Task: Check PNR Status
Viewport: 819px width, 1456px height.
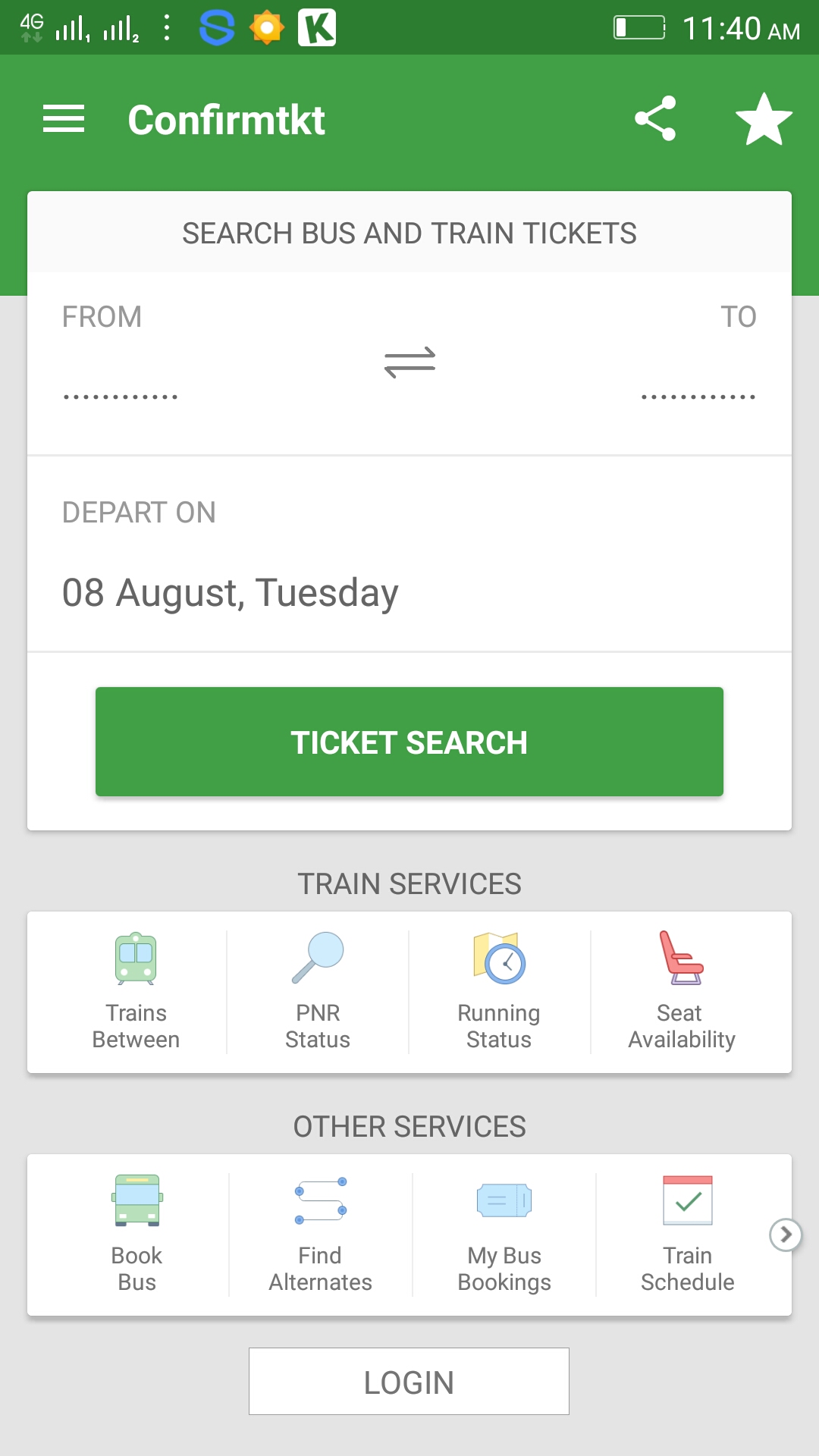Action: tap(318, 992)
